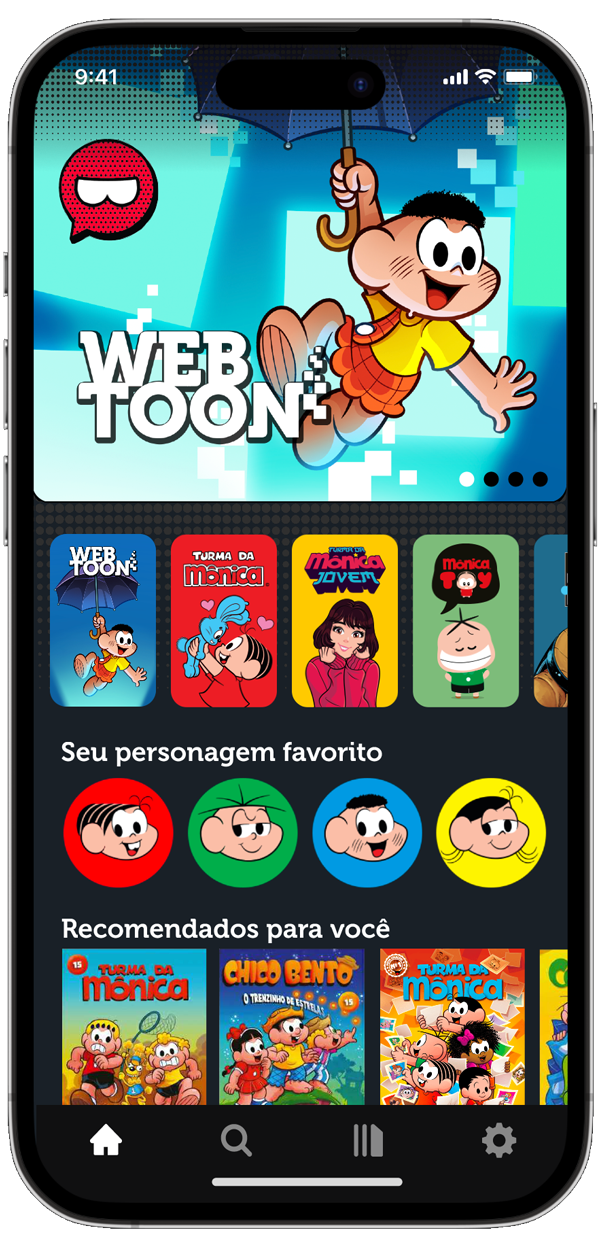Choose the character on the green circle
This screenshot has width=600, height=1246.
tap(243, 833)
